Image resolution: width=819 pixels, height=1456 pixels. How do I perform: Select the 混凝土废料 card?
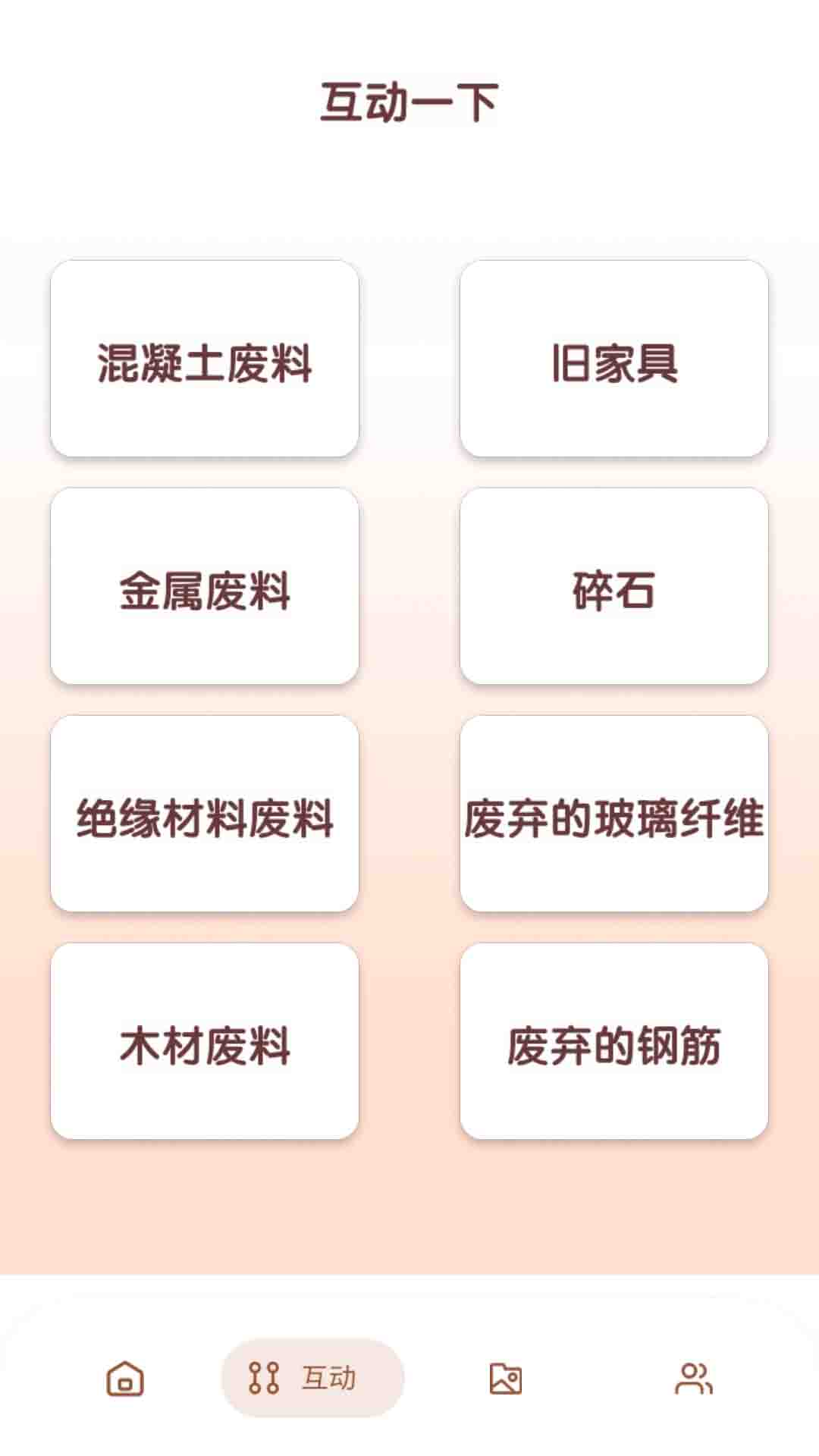click(x=205, y=359)
